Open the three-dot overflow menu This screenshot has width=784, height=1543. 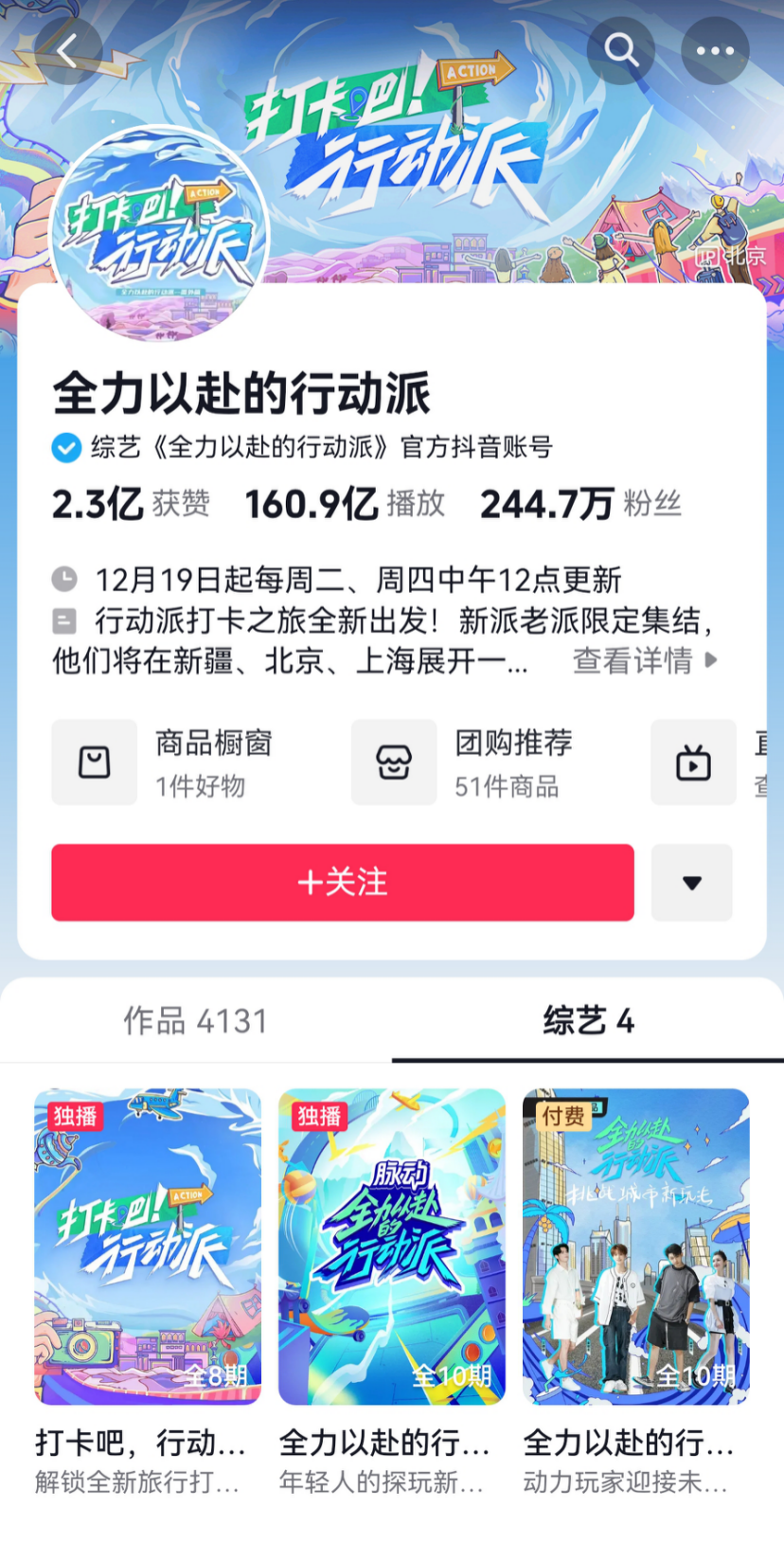click(715, 50)
